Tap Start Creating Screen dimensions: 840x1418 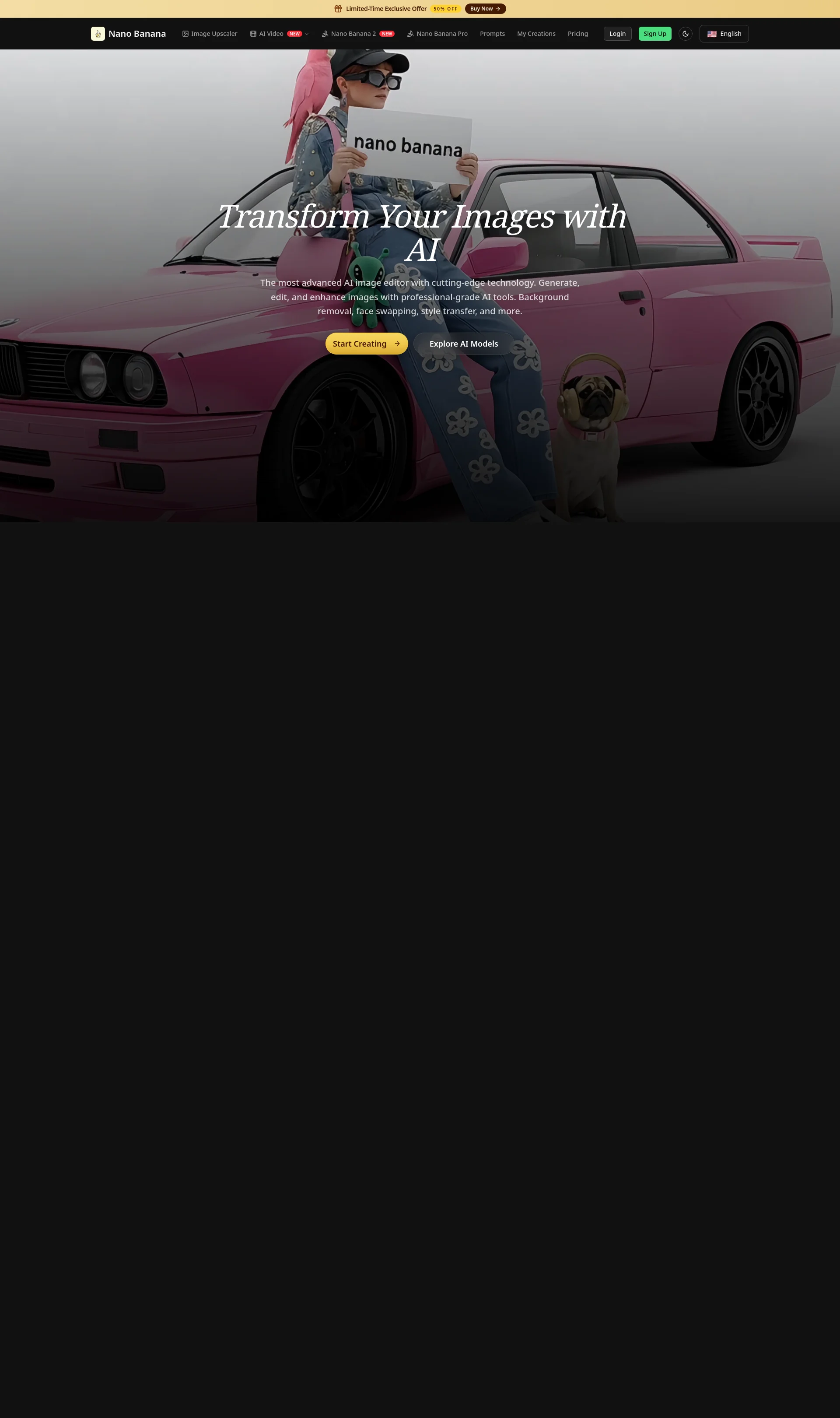pos(366,344)
